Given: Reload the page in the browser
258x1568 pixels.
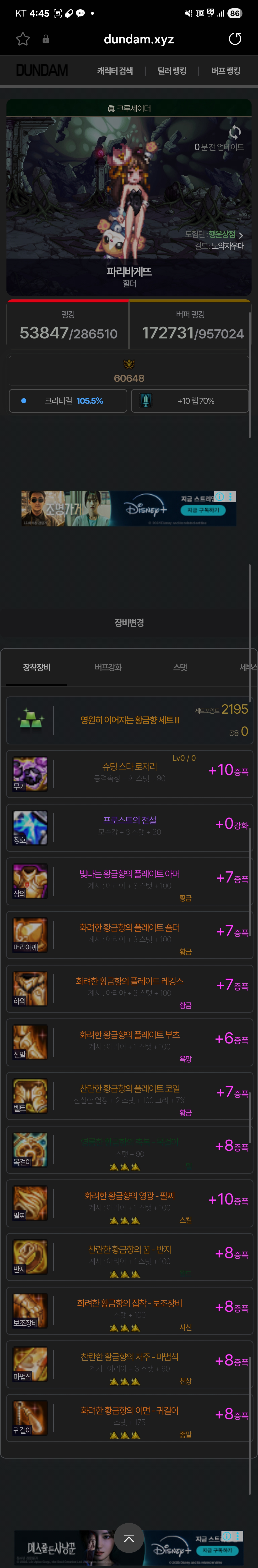Looking at the screenshot, I should [x=235, y=39].
